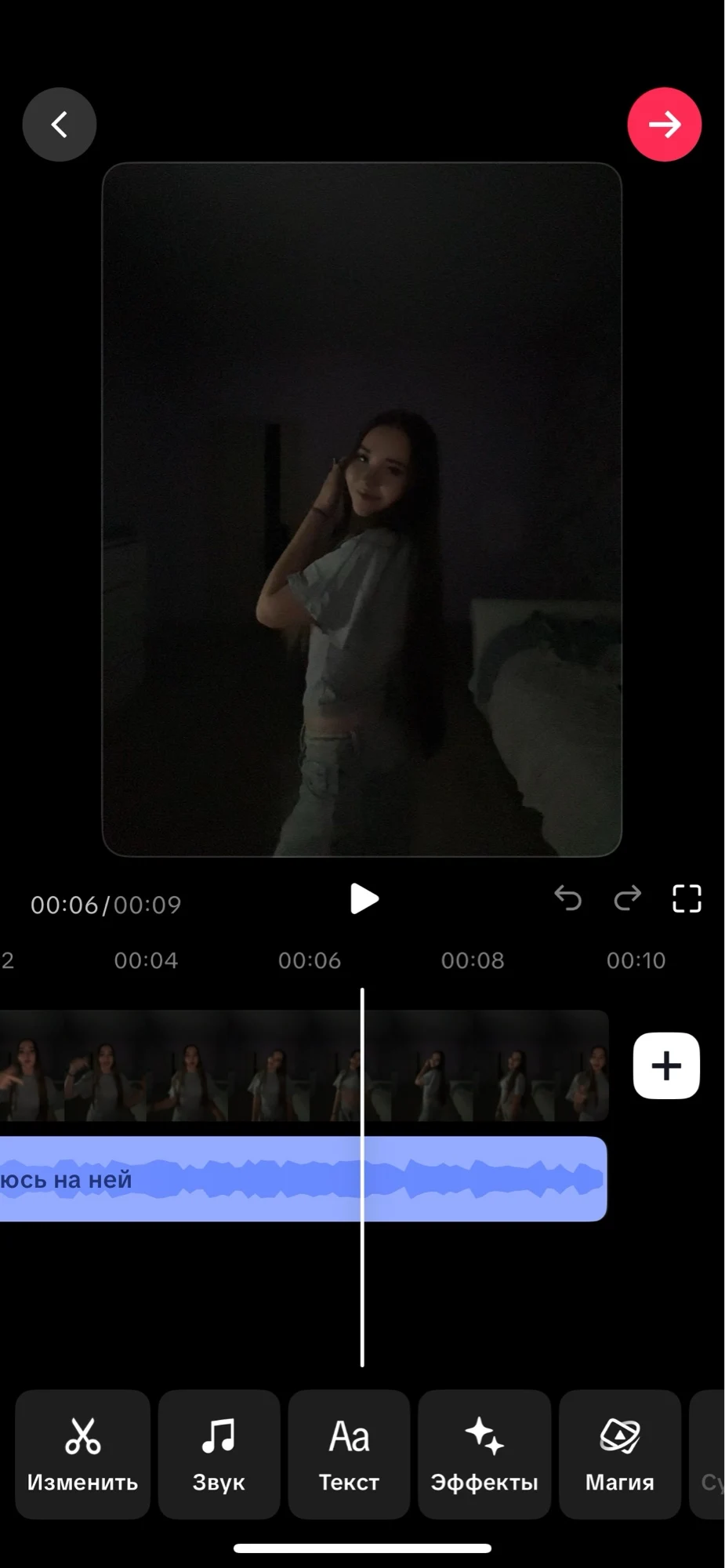Add text with Текст tool
This screenshot has height=1568, width=725.
349,1455
